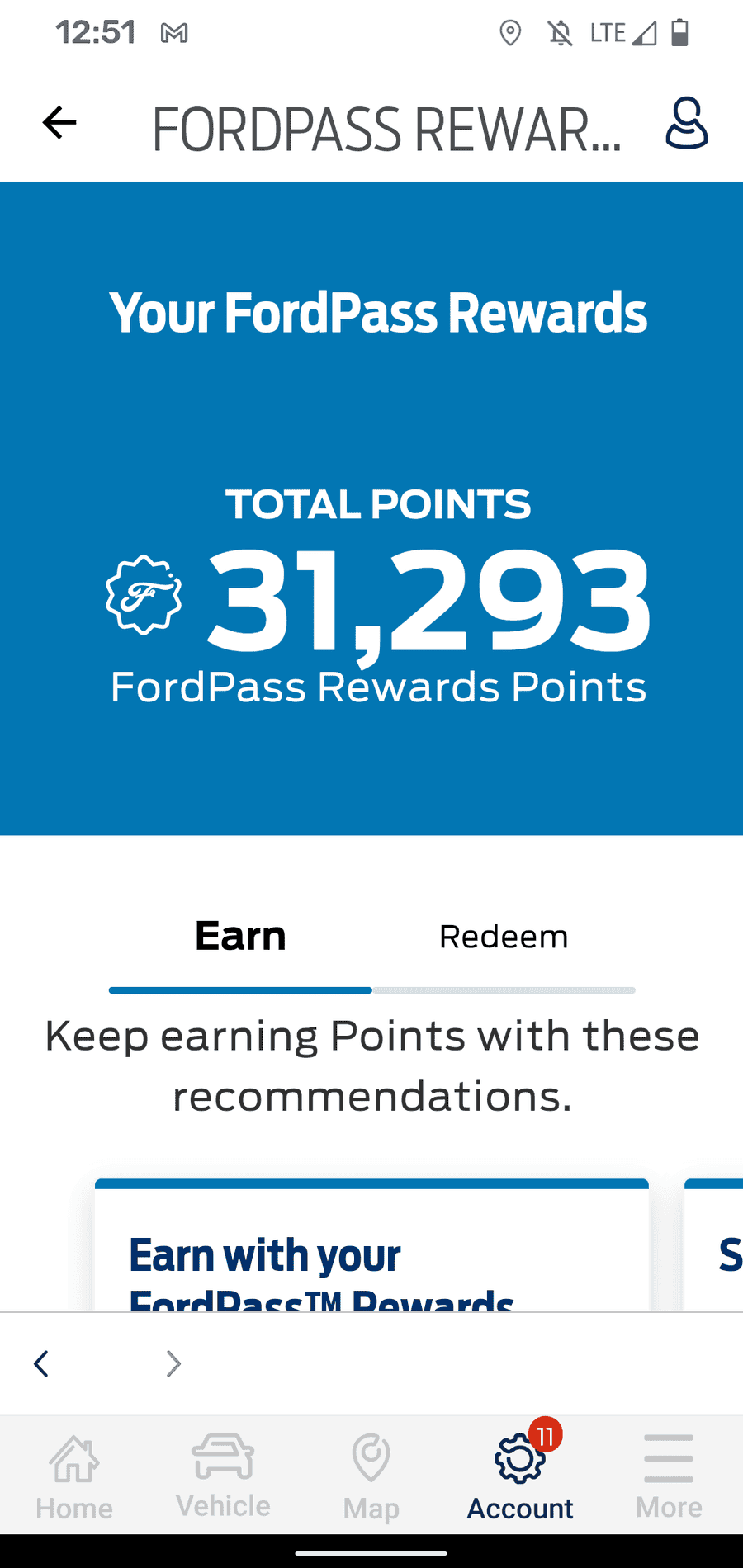Screen dimensions: 743x1568
Task: Go back using the header arrow
Action: click(59, 123)
